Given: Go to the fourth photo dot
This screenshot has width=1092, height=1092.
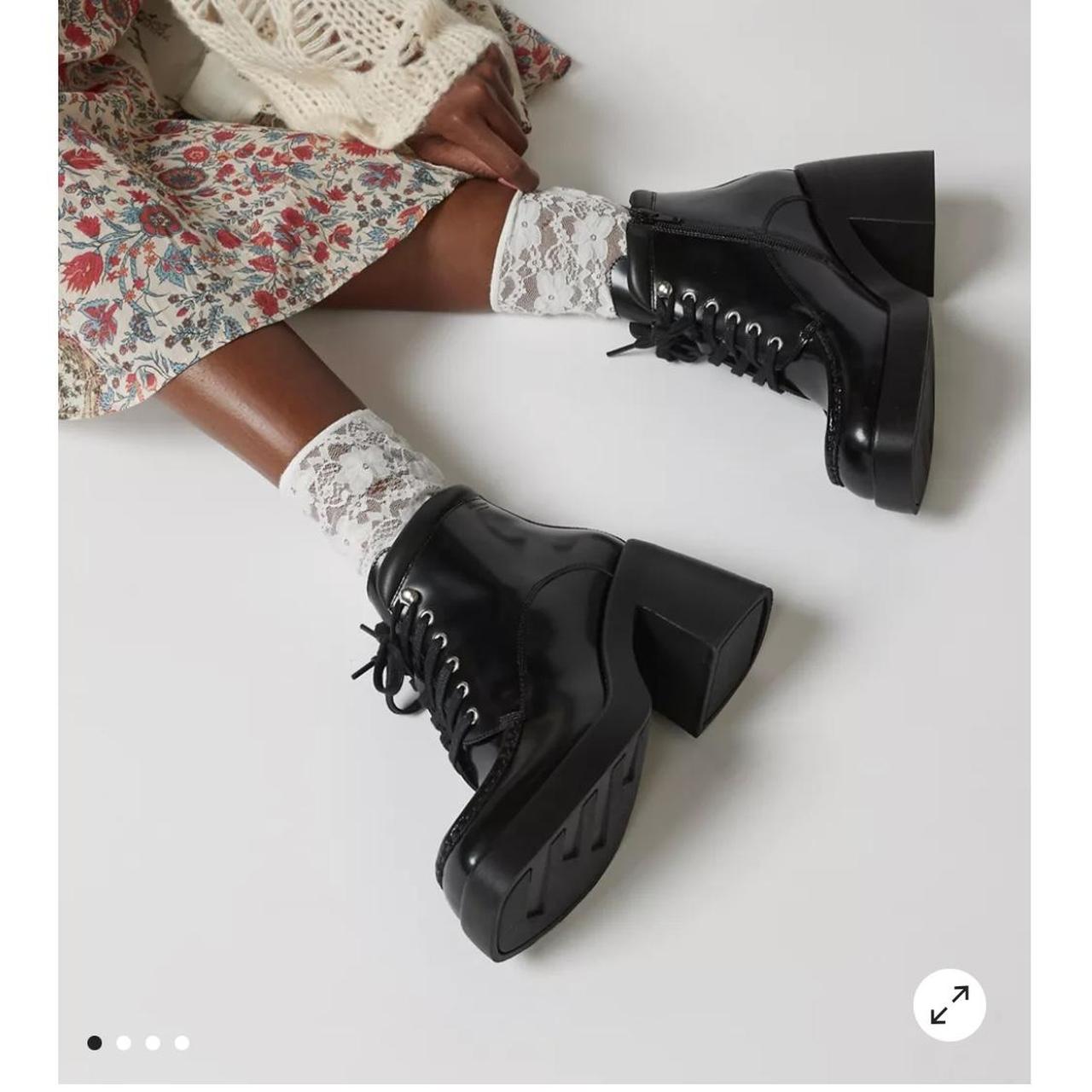Looking at the screenshot, I should [182, 1043].
